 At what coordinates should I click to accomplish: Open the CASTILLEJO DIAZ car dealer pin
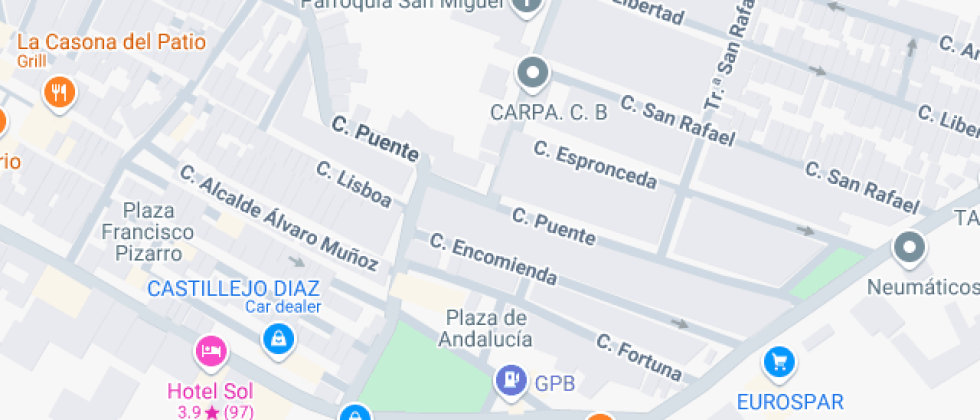pos(277,339)
